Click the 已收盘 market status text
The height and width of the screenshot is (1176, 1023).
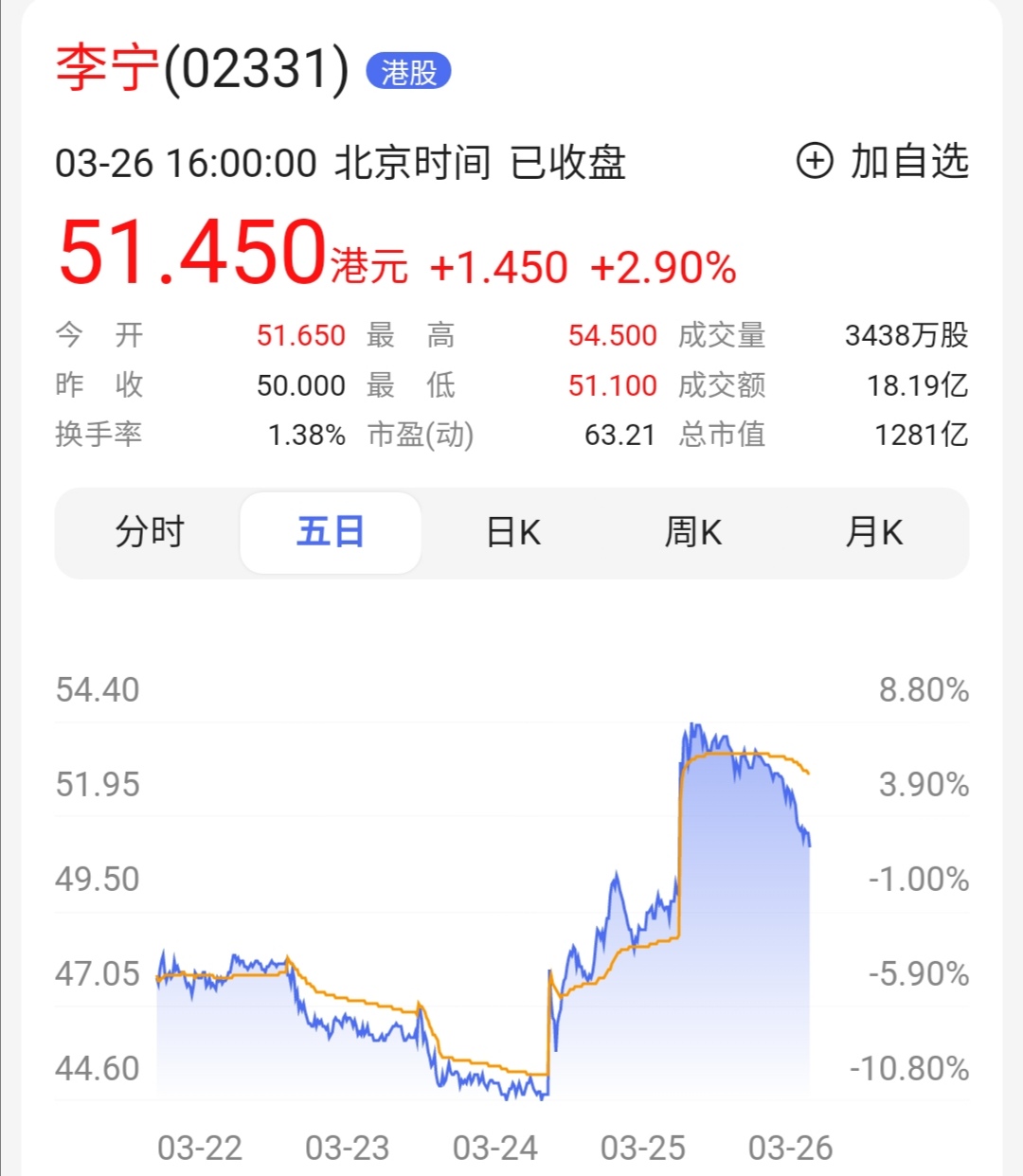pyautogui.click(x=569, y=161)
